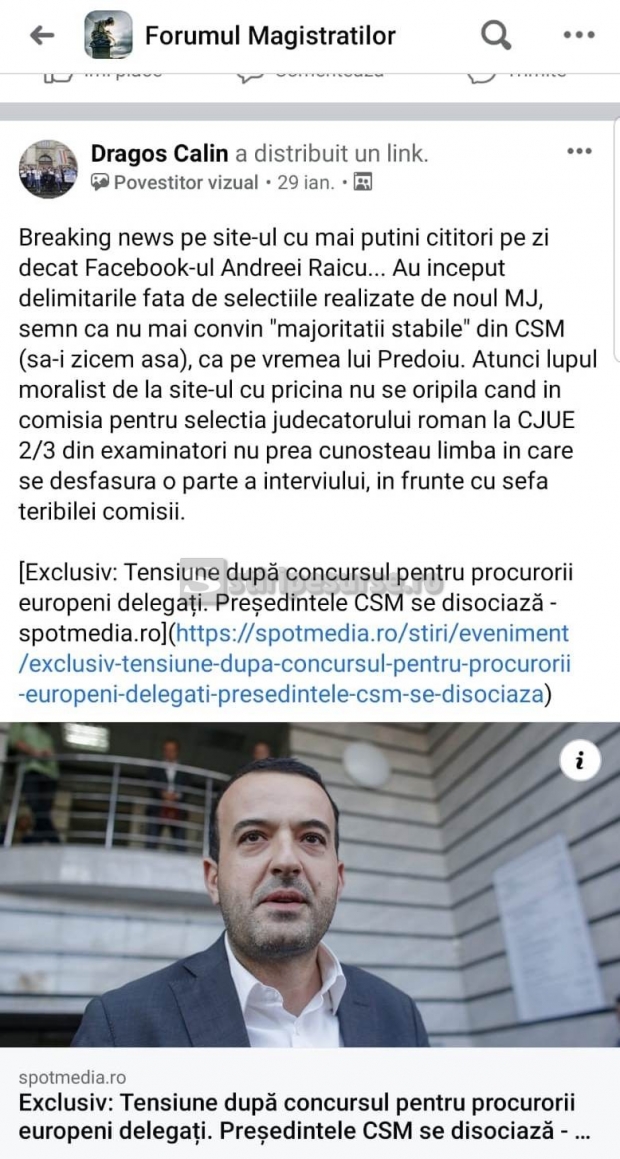Open Dragos Calin's profile
The width and height of the screenshot is (620, 1159).
(159, 153)
